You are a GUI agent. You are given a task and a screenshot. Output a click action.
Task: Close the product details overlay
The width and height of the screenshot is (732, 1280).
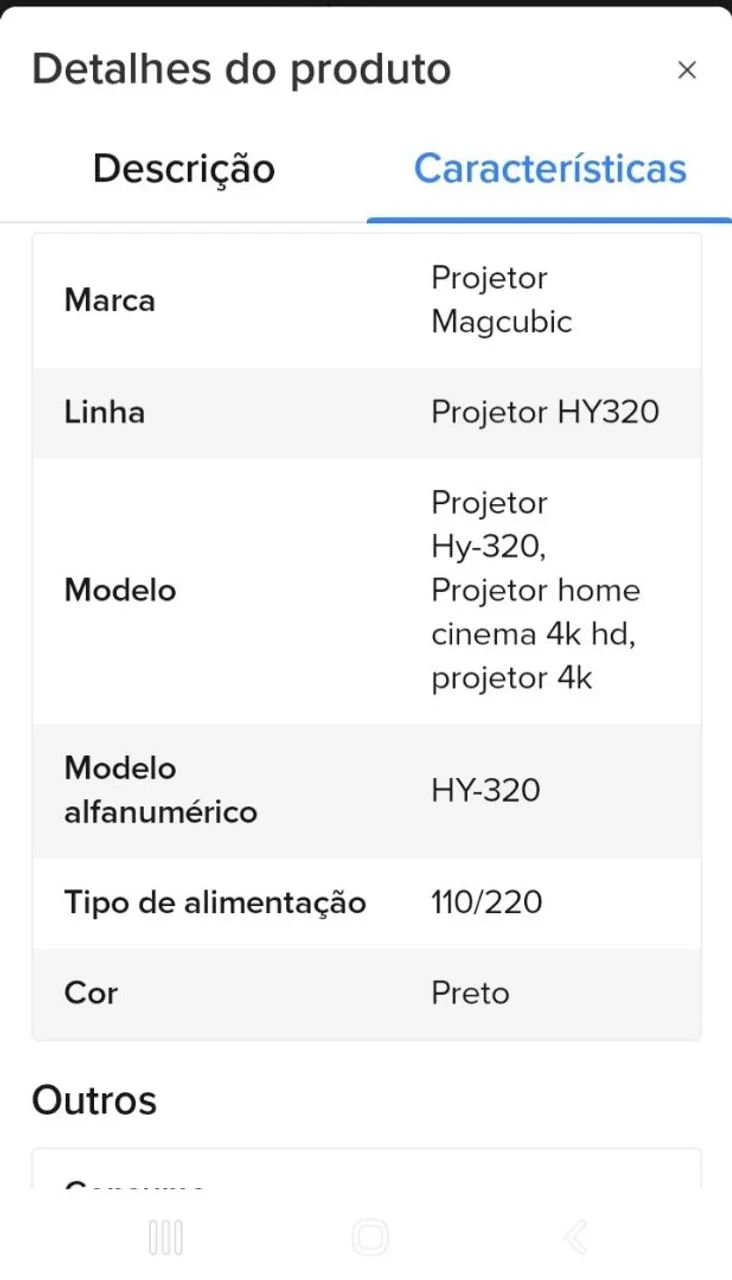point(687,69)
